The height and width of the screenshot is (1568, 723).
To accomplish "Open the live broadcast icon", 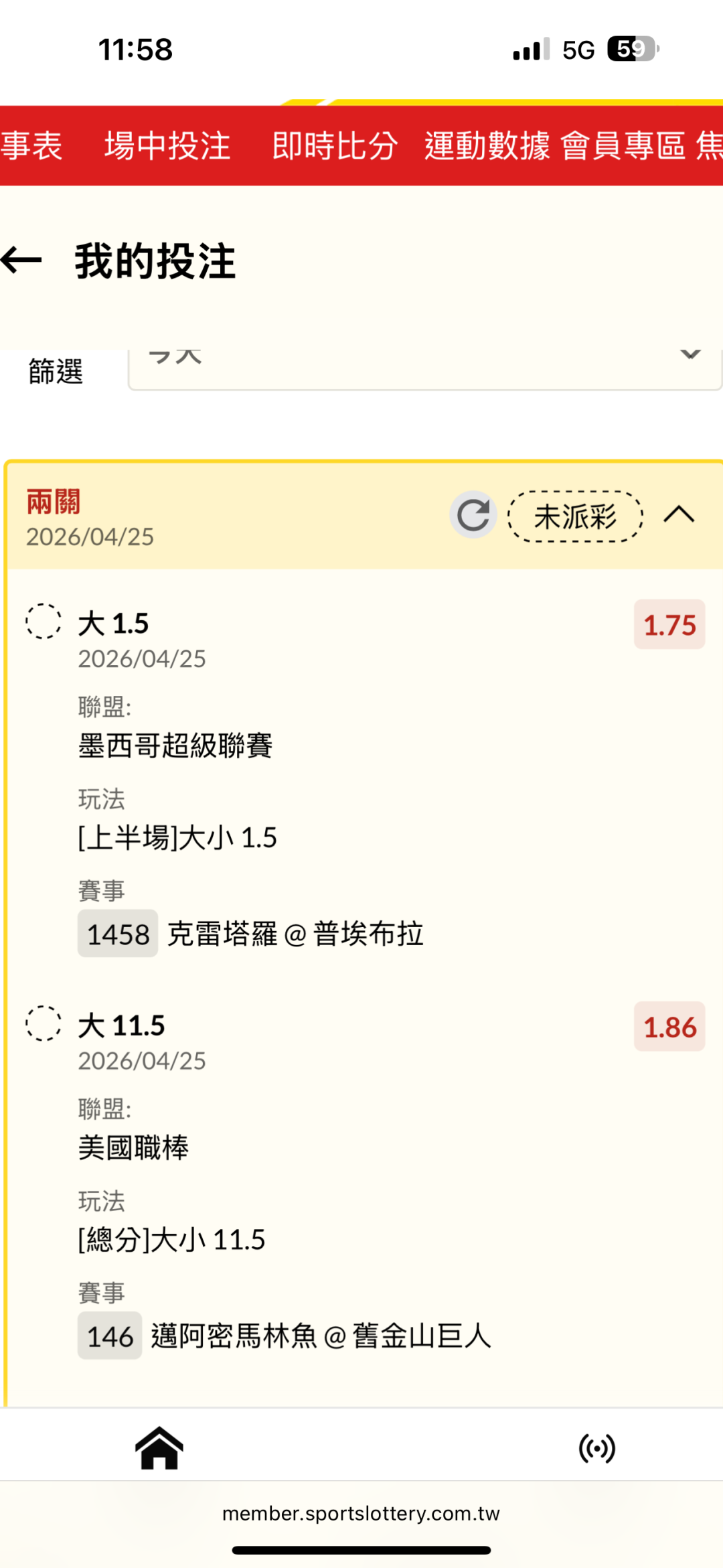I will pyautogui.click(x=596, y=1448).
